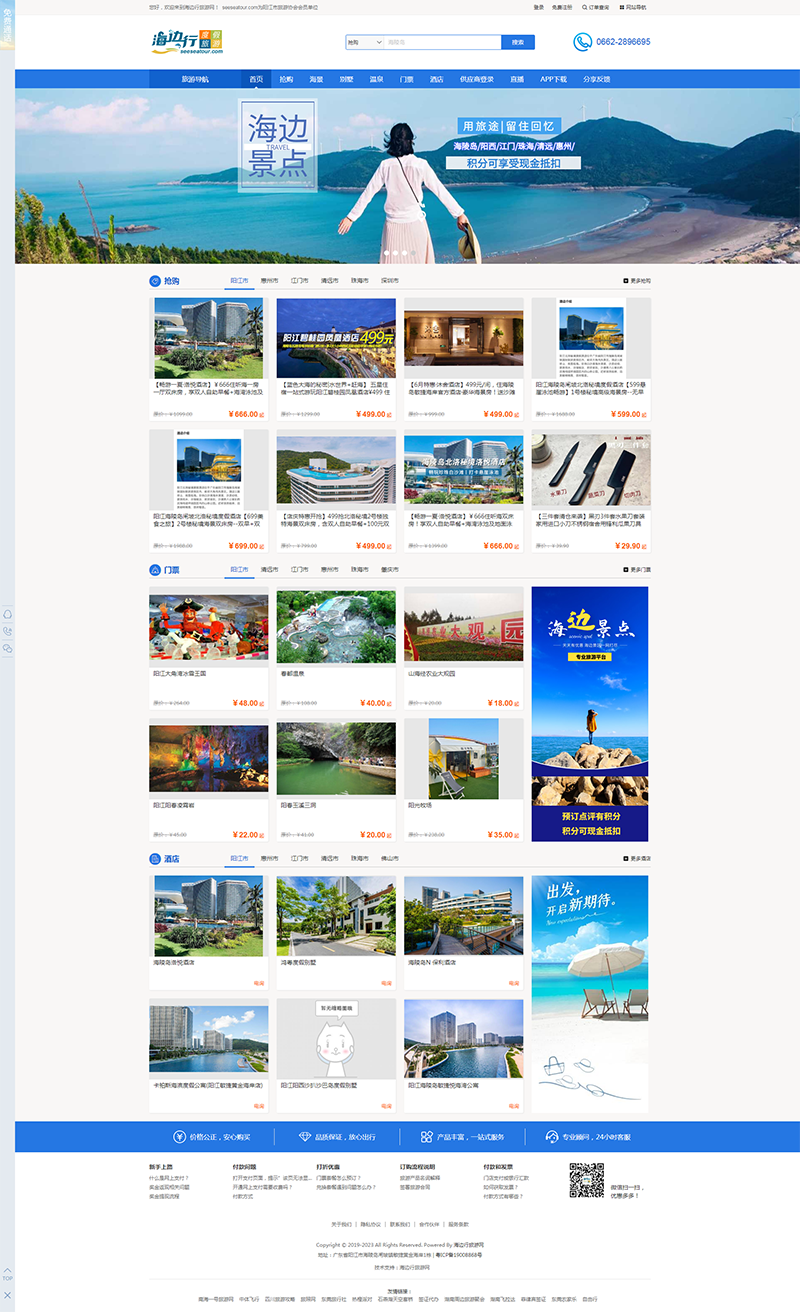Screen dimensions: 800x1312
Task: Go to 海景 in the navigation bar
Action: 316,79
